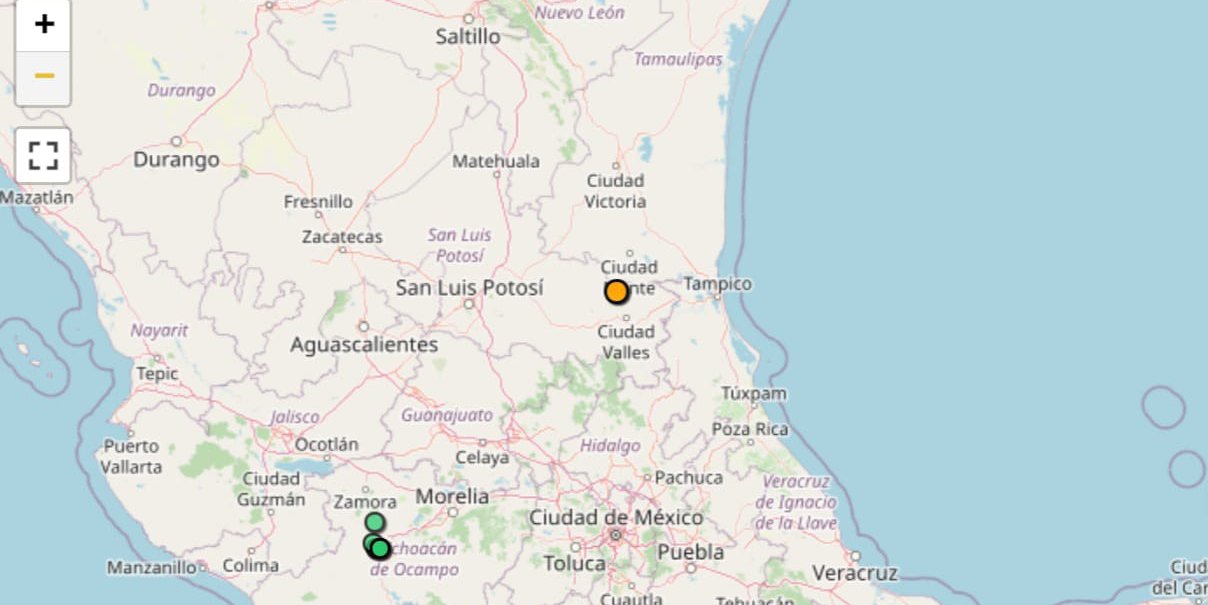Screen dimensions: 1208x605
Task: Tap the upper green marker below Zamora
Action: coord(374,522)
